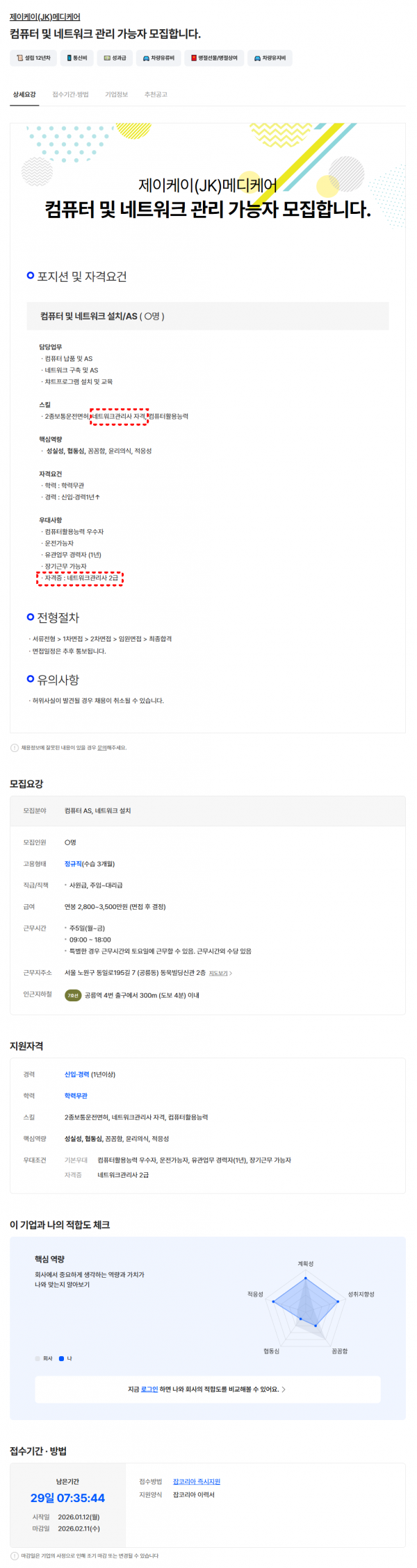
Task: Tap the 문의 link for incorrect job info
Action: pyautogui.click(x=101, y=748)
